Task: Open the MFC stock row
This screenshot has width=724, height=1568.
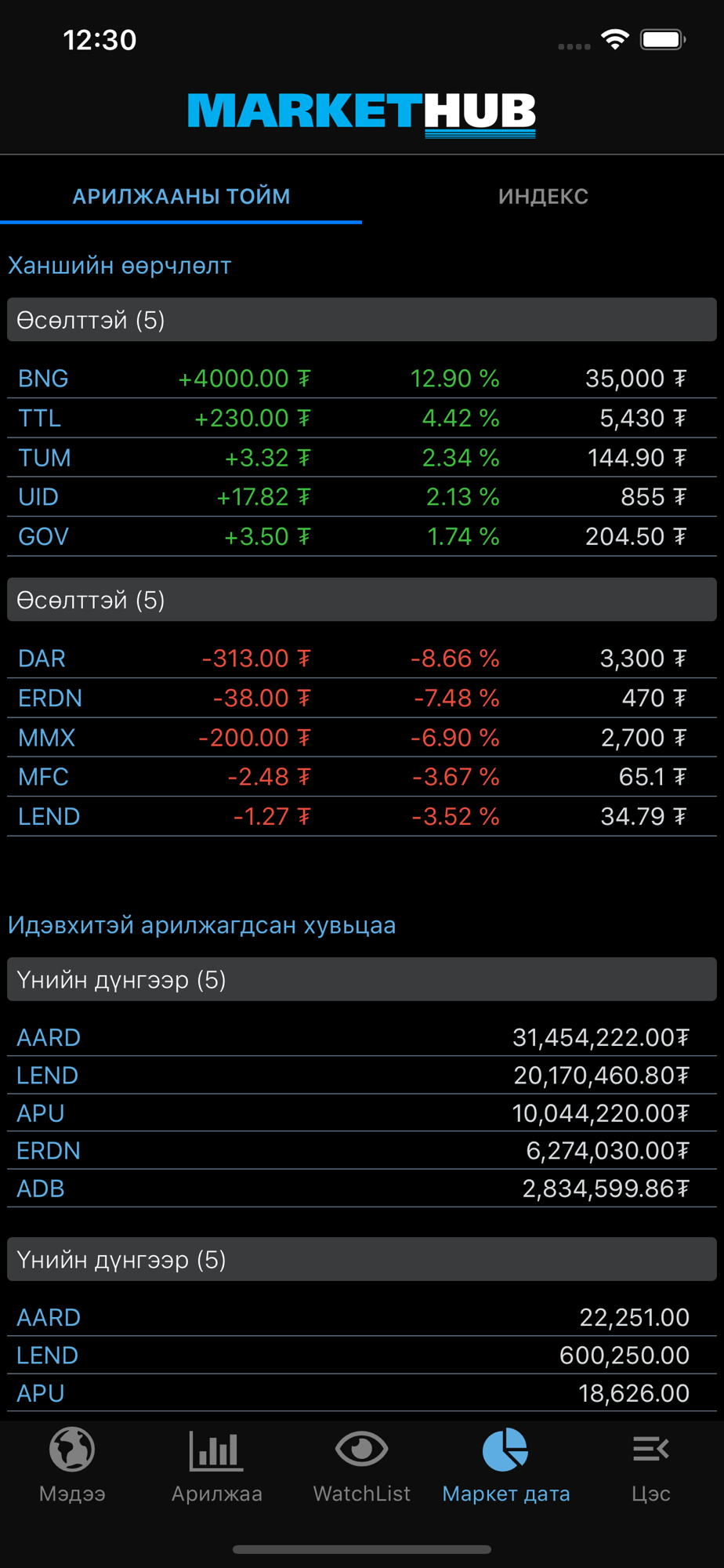Action: coord(362,777)
